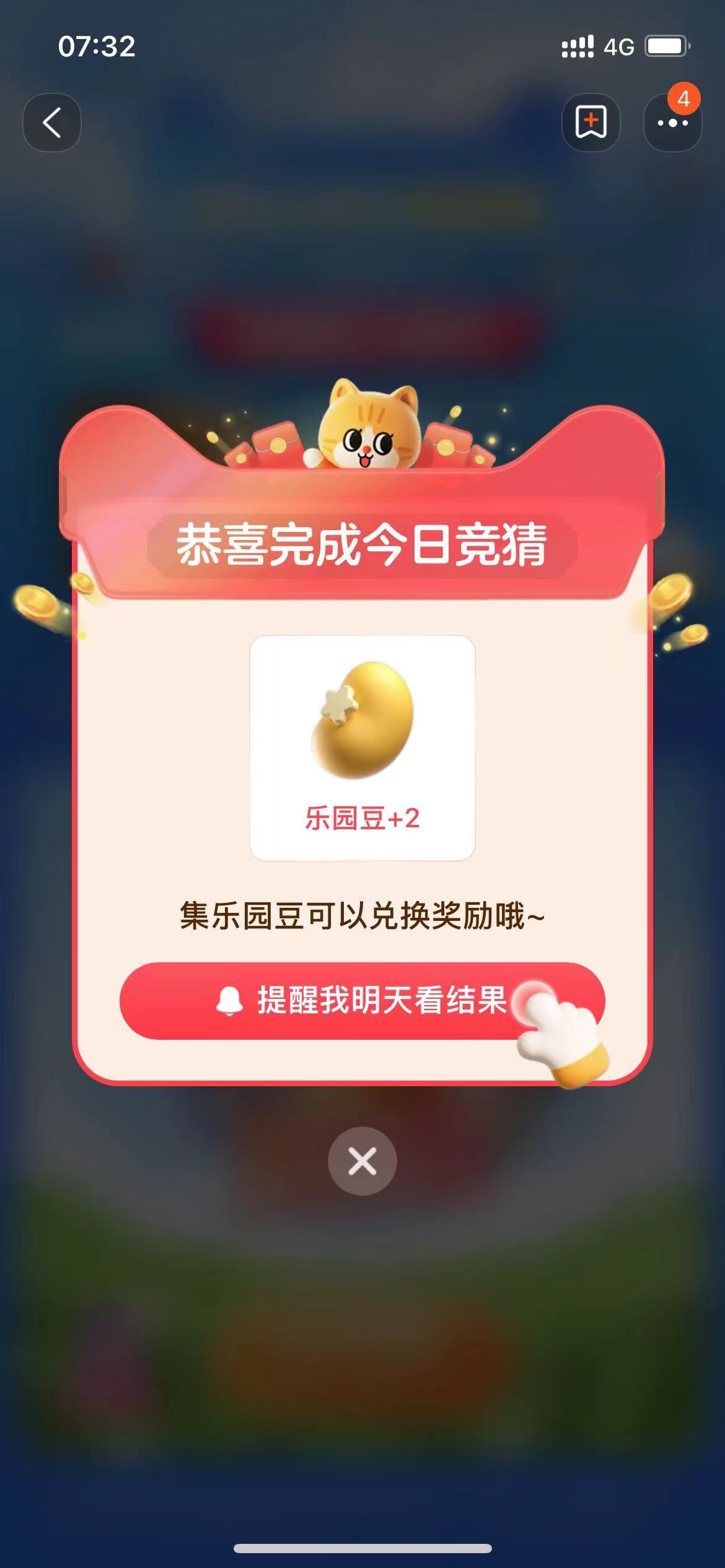Tap the back arrow
This screenshot has height=1568, width=725.
point(52,123)
